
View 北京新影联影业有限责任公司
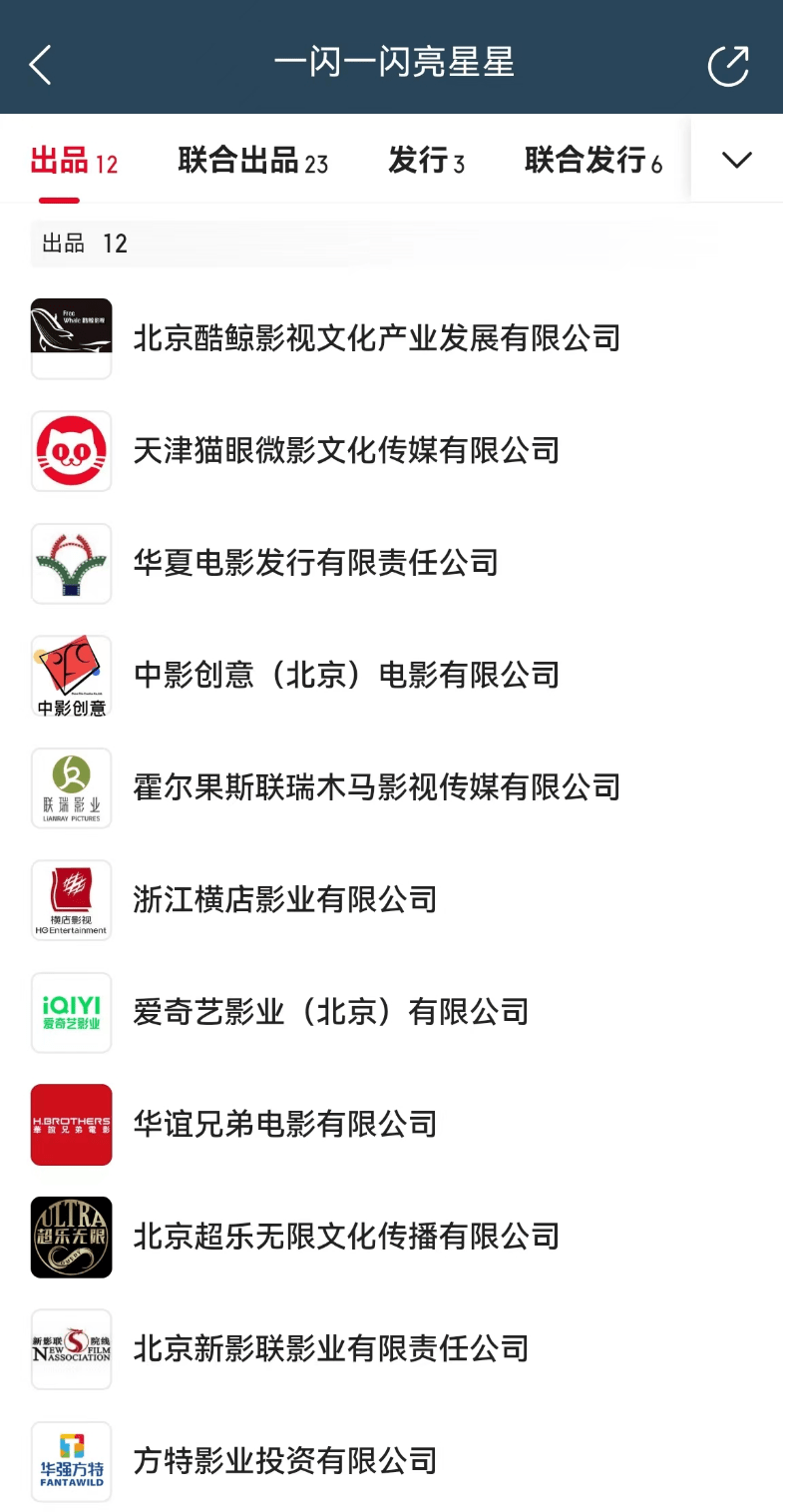(x=330, y=1348)
